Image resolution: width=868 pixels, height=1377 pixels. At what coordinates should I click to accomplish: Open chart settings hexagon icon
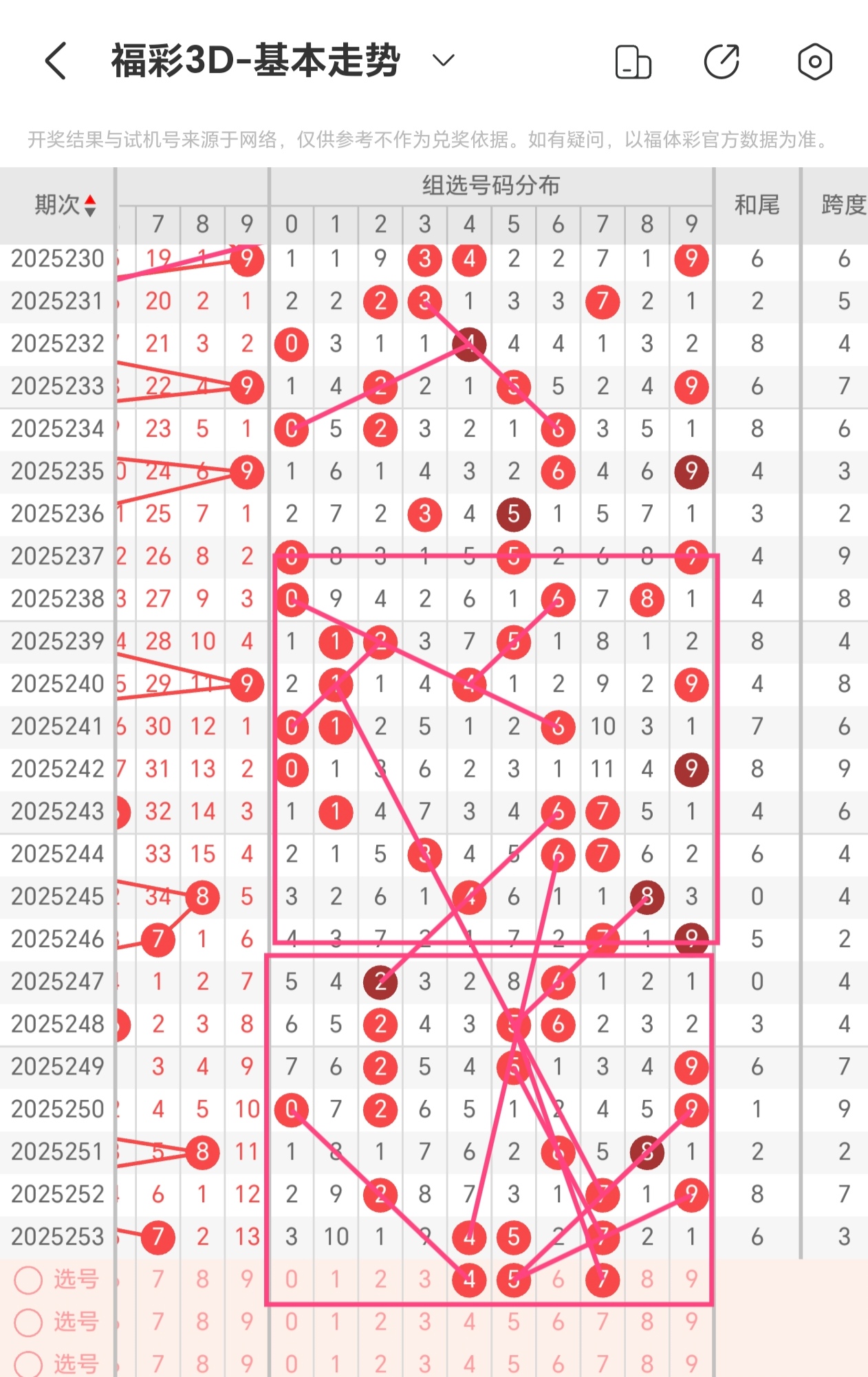[815, 62]
